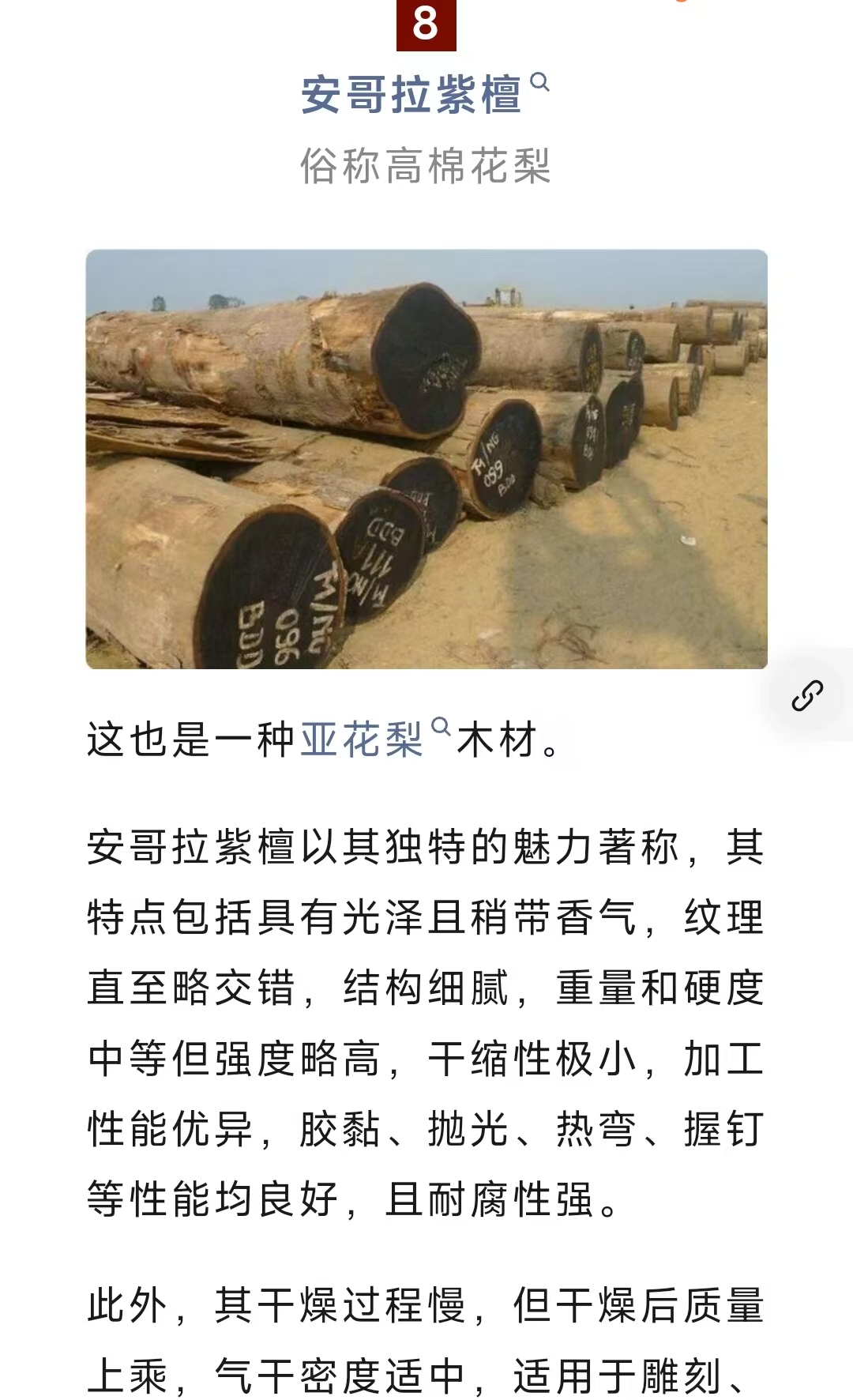The width and height of the screenshot is (853, 1400).
Task: Open the photo of stacked timber logs
Action: point(426,459)
